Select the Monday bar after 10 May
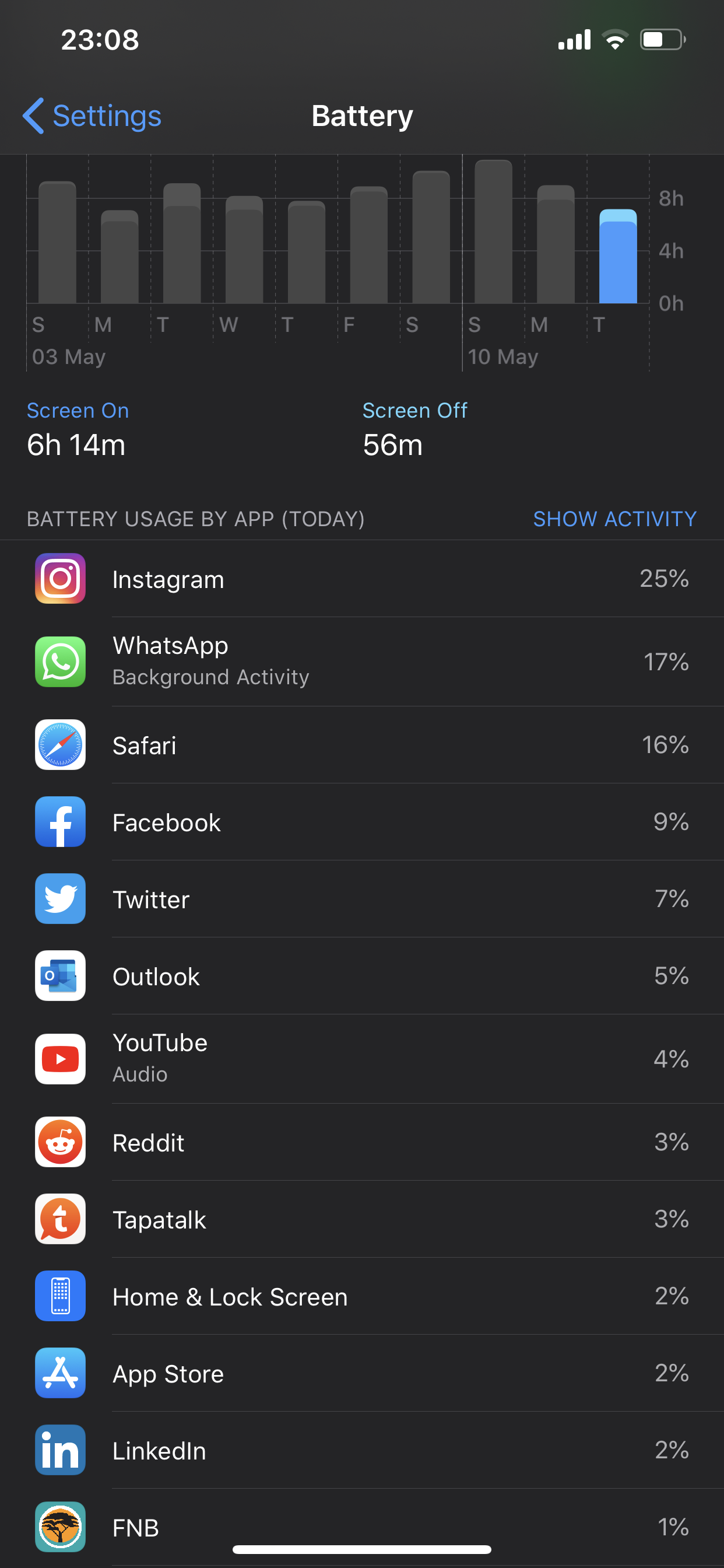The image size is (724, 1568). [556, 244]
